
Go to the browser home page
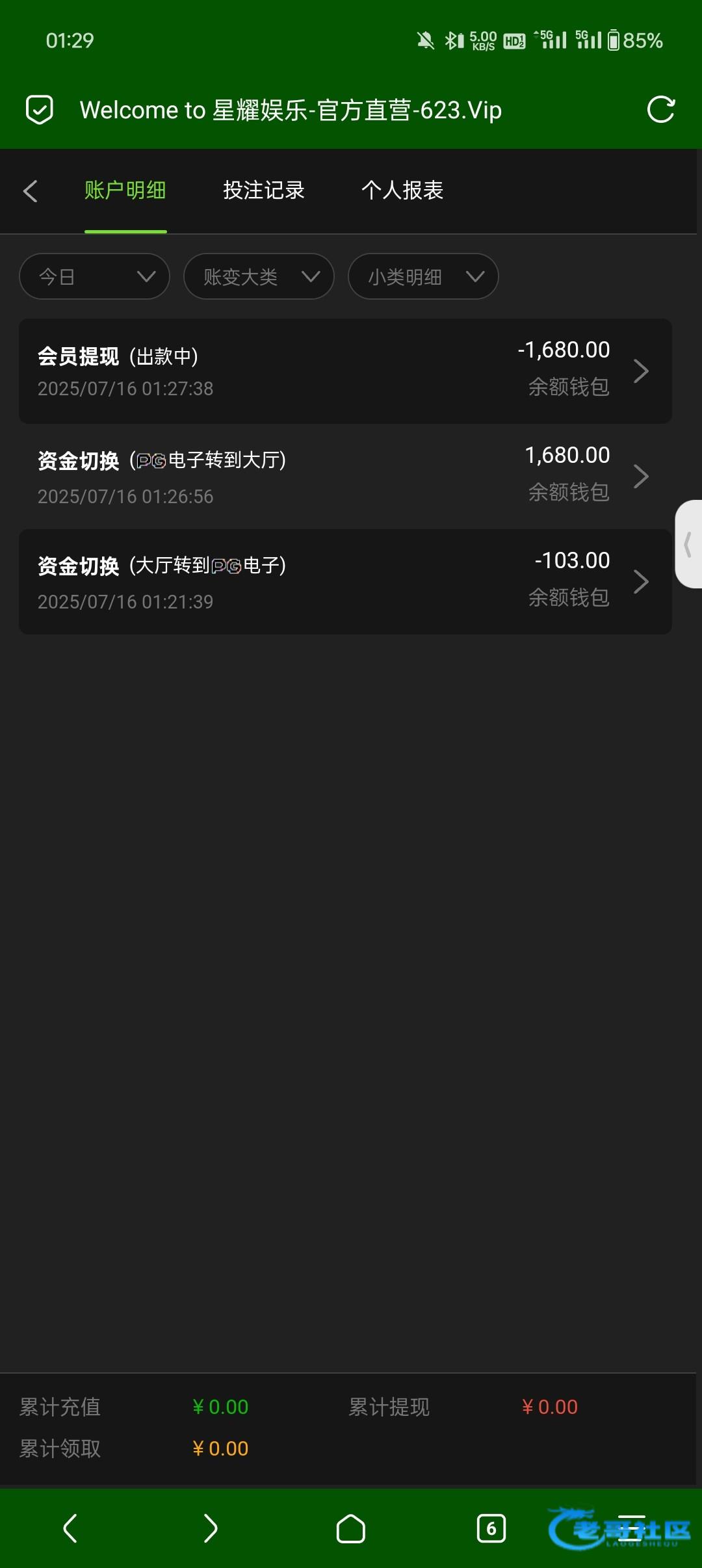click(x=351, y=1528)
